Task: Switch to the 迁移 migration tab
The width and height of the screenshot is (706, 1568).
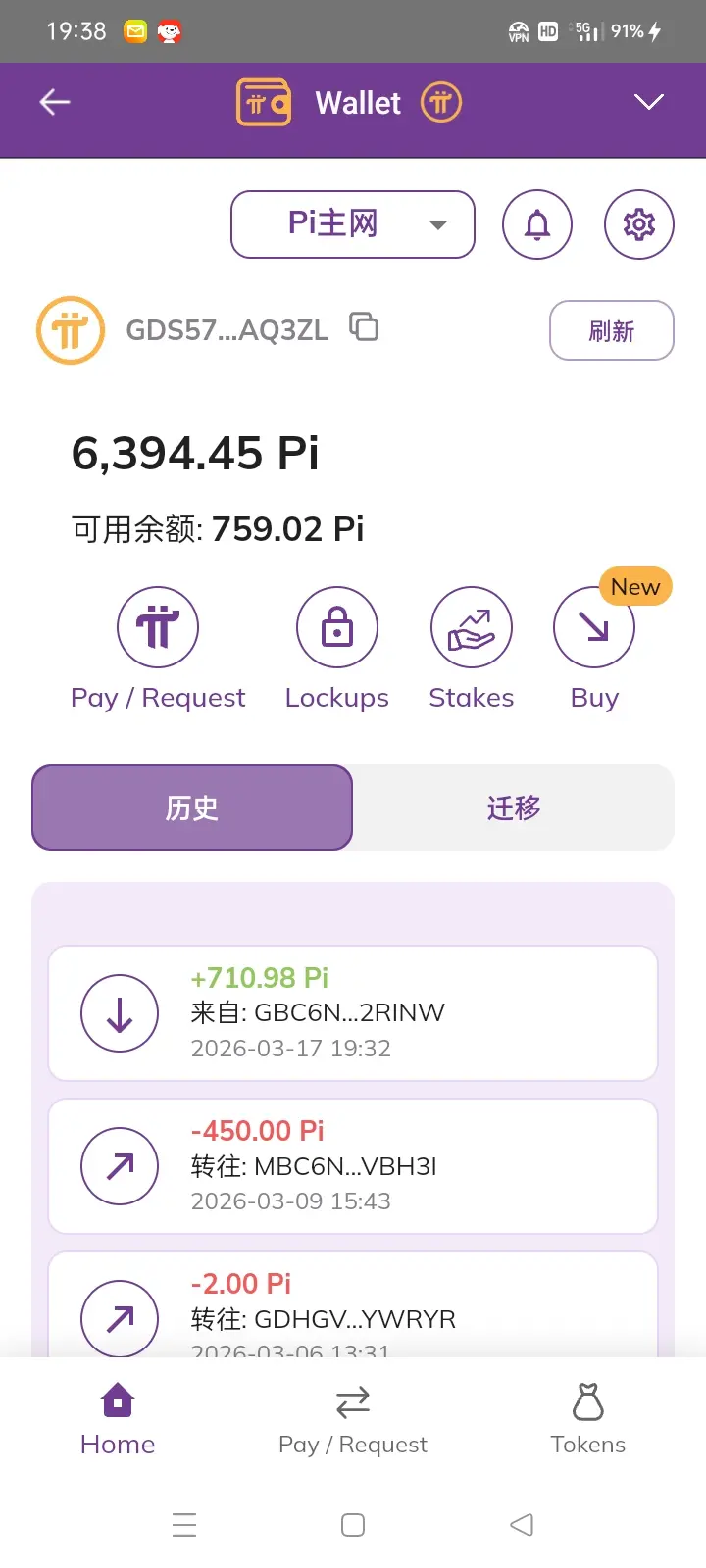Action: pyautogui.click(x=514, y=808)
